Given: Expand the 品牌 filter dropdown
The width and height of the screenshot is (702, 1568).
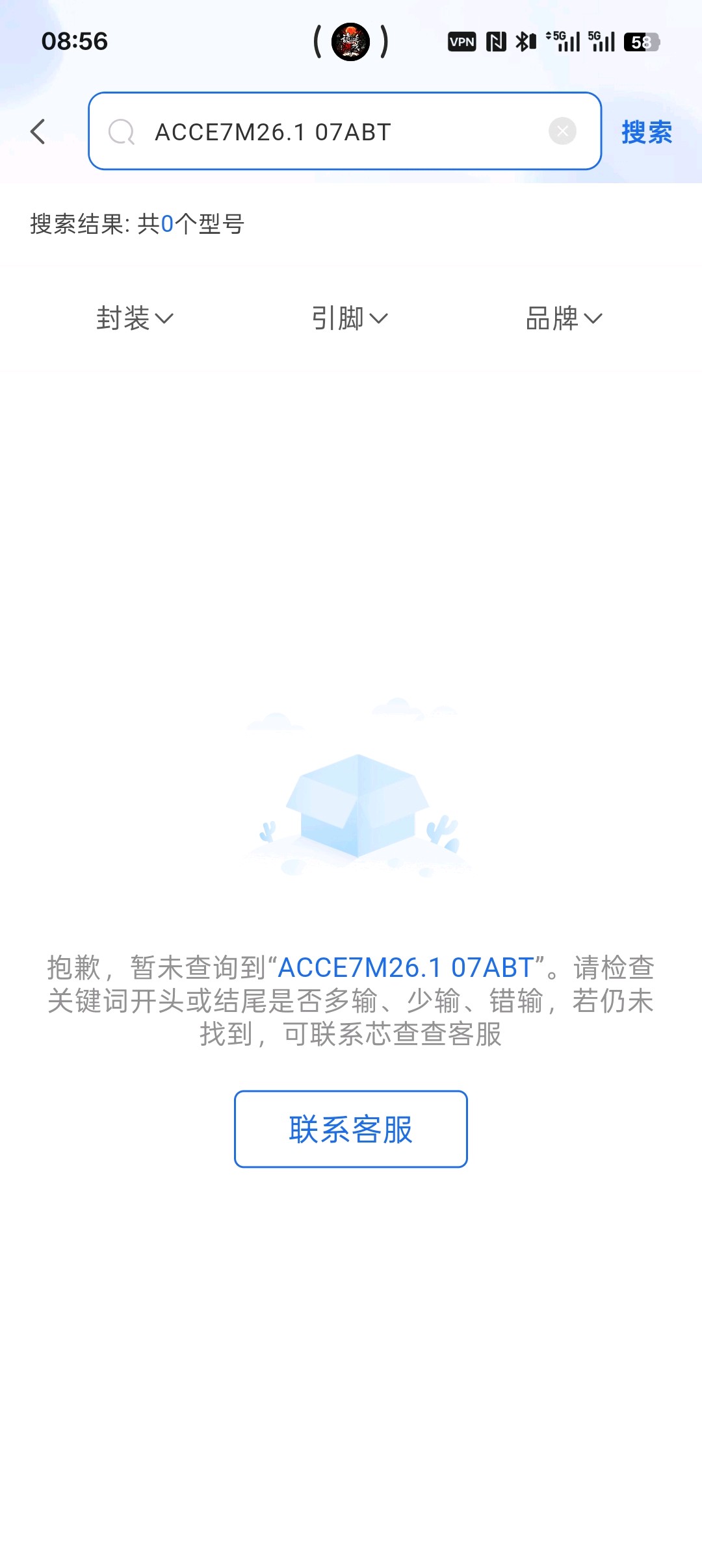Looking at the screenshot, I should [564, 318].
